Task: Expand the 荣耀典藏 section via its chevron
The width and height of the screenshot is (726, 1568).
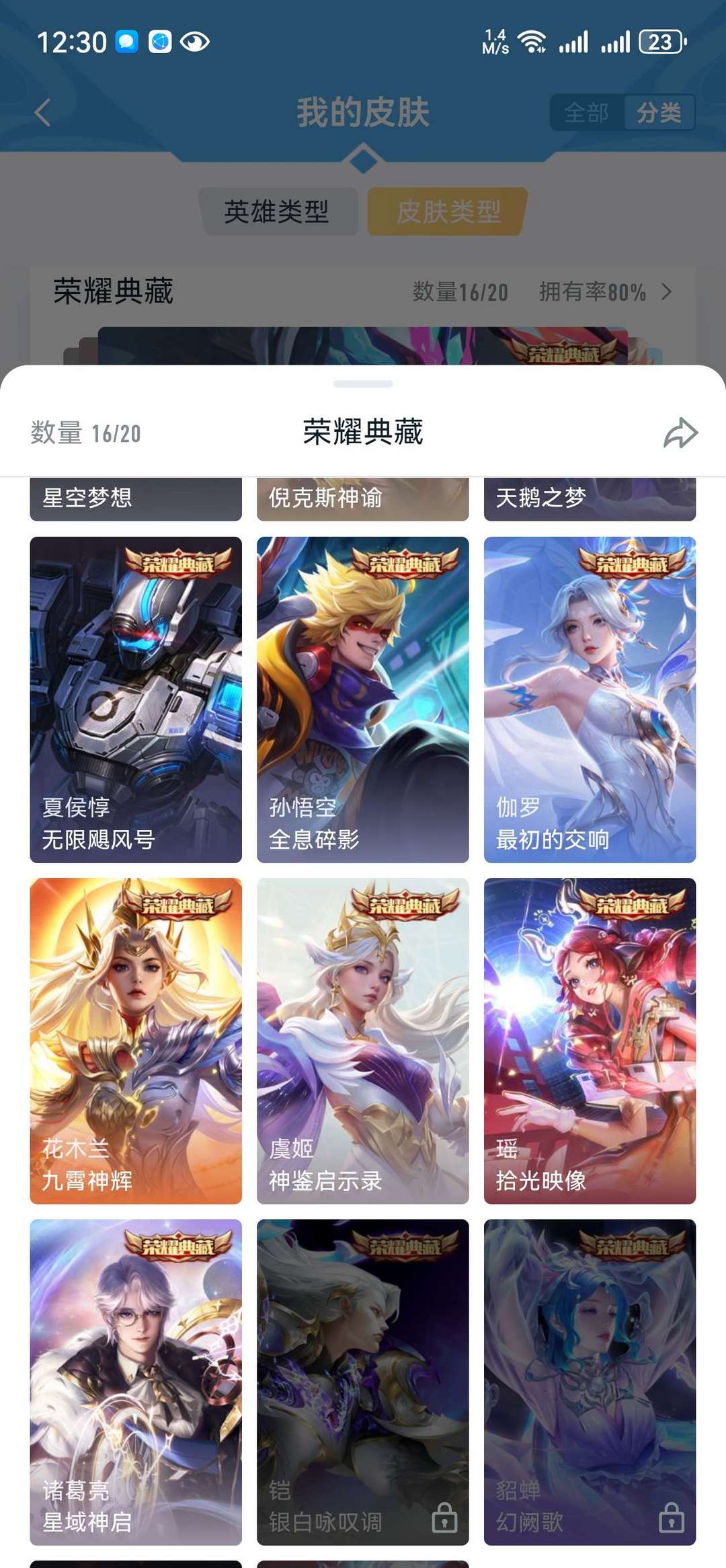Action: coord(667,293)
